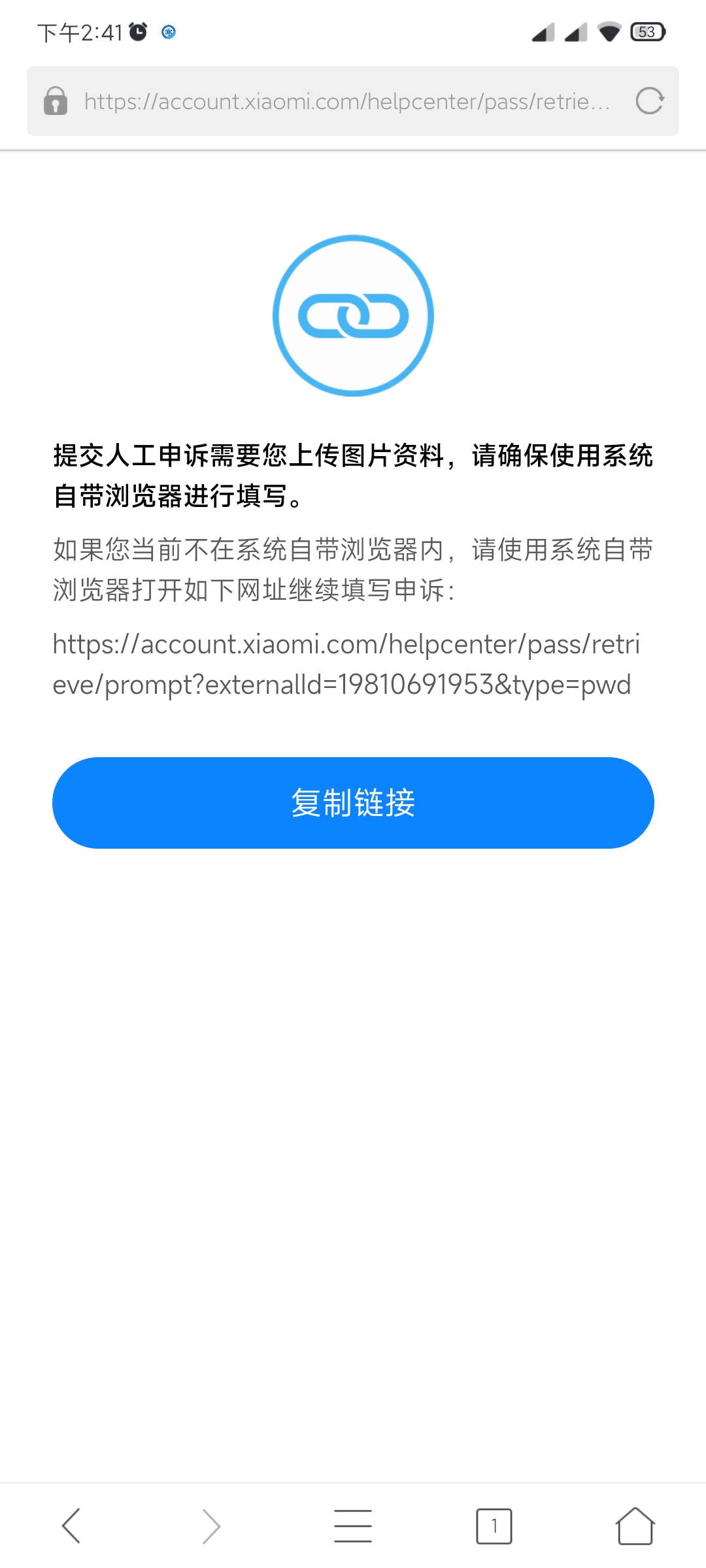The width and height of the screenshot is (706, 1568).
Task: Tap the padlock site security icon
Action: click(56, 101)
